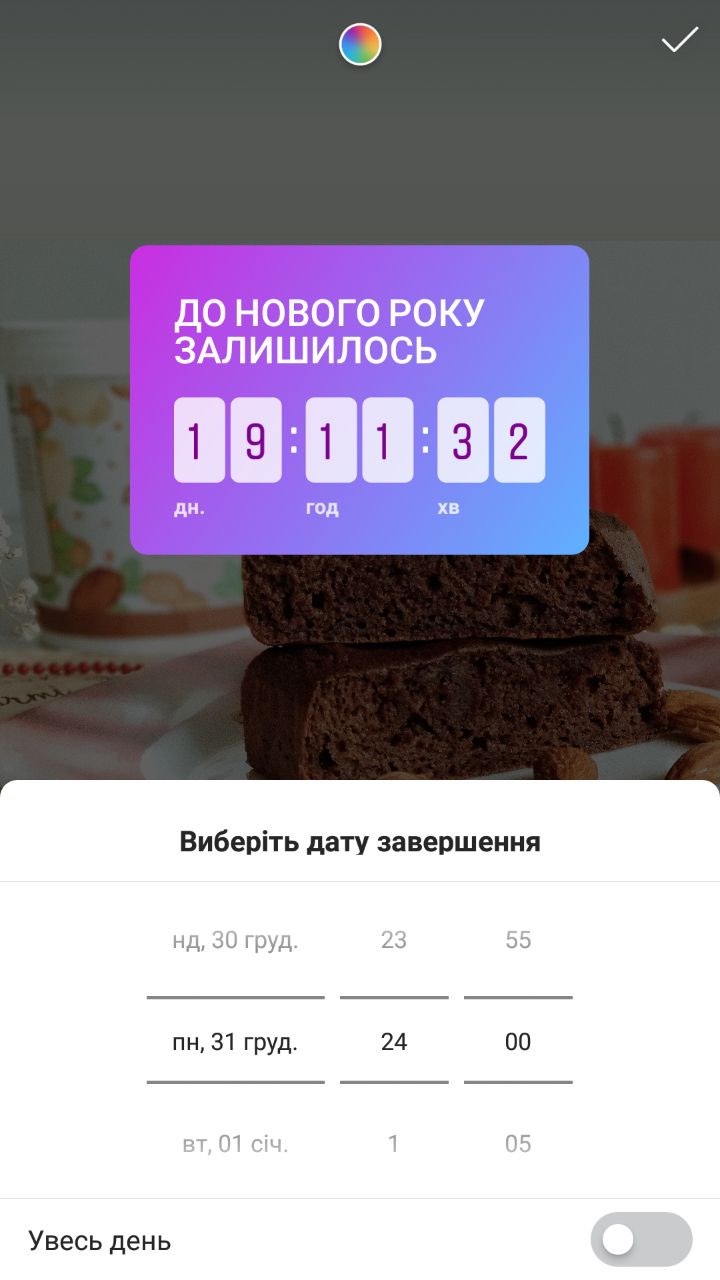This screenshot has height=1280, width=720.
Task: Tap selected date 'пн, 31 груд.'
Action: [235, 1042]
